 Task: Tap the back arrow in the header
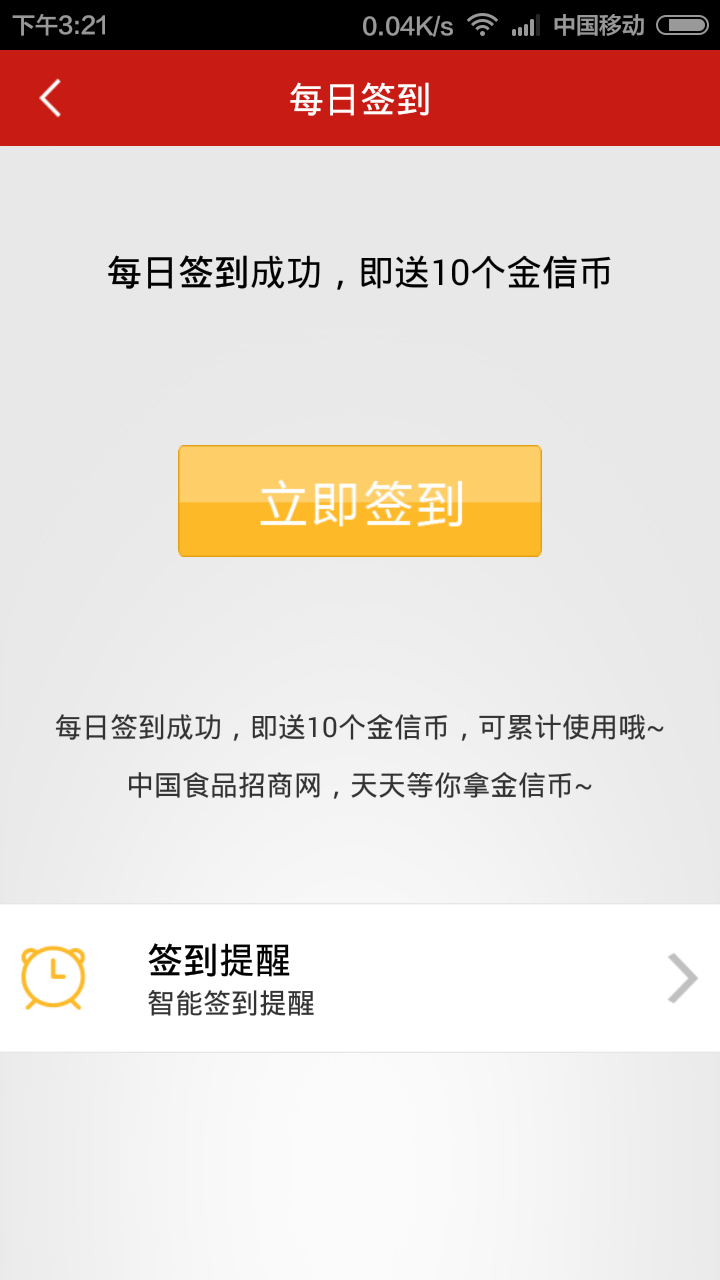click(48, 97)
